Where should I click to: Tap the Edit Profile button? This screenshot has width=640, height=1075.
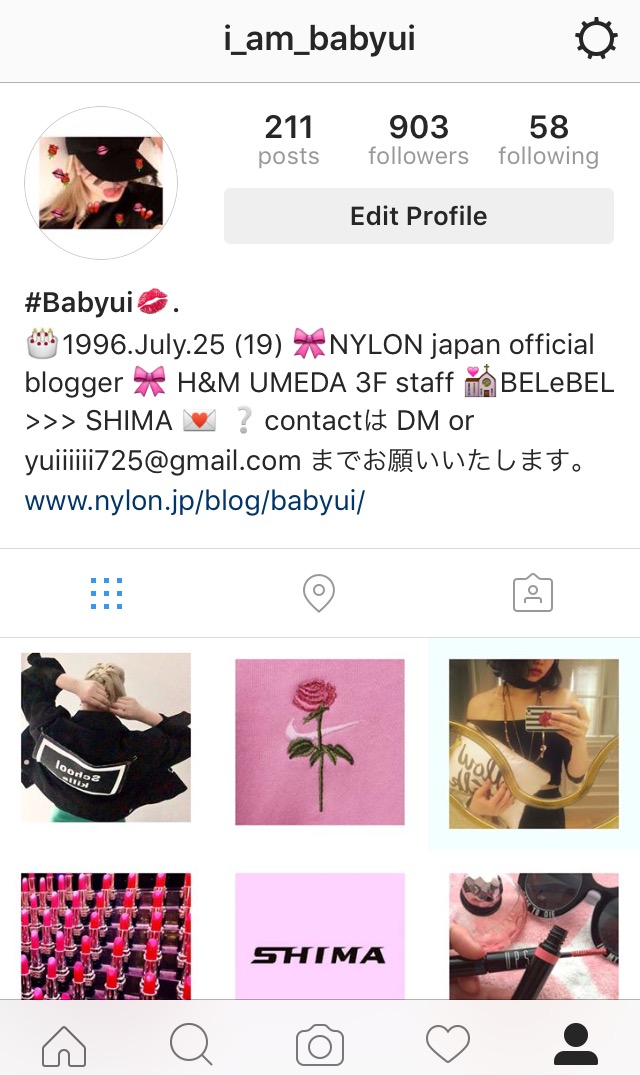418,216
